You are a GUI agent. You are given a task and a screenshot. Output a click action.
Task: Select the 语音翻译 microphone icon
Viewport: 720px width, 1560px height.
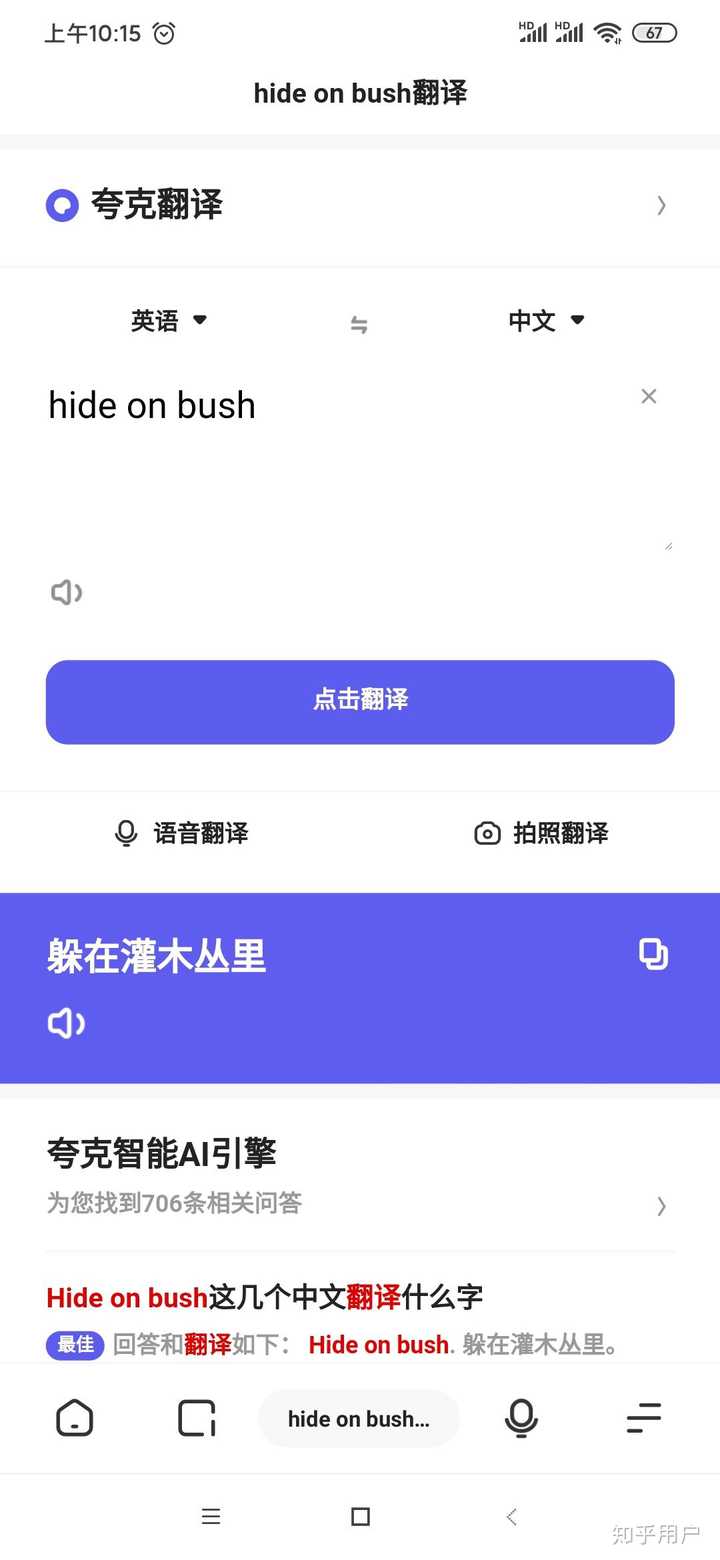tap(125, 832)
